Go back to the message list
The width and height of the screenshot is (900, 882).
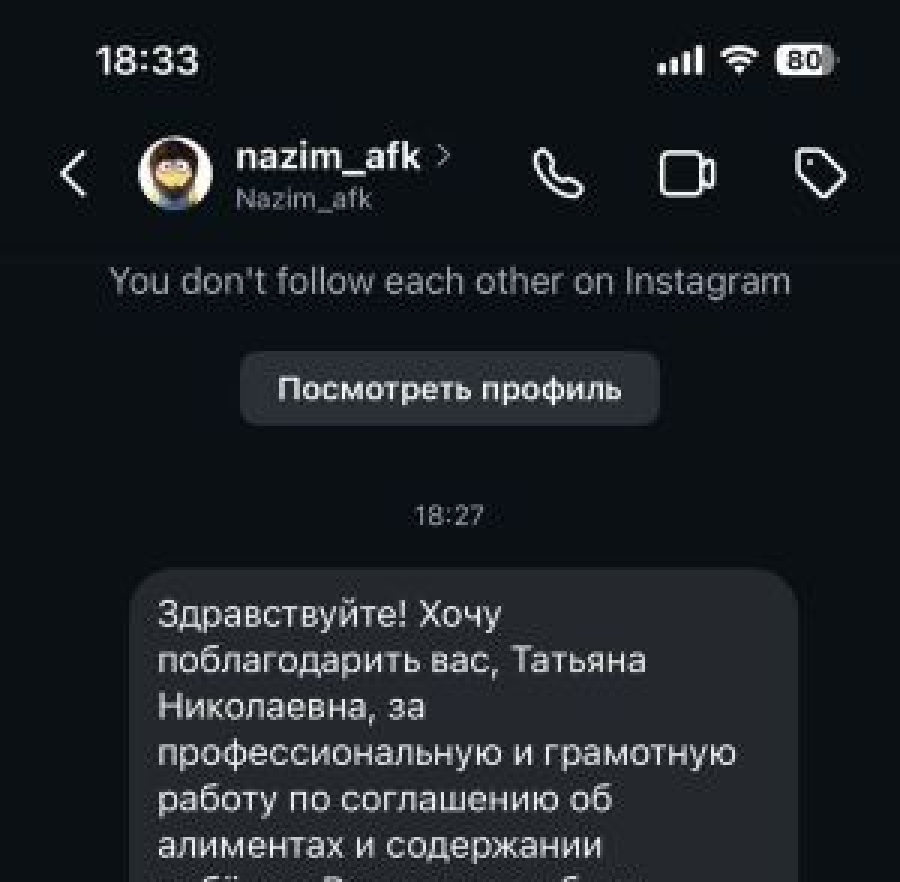tap(73, 174)
